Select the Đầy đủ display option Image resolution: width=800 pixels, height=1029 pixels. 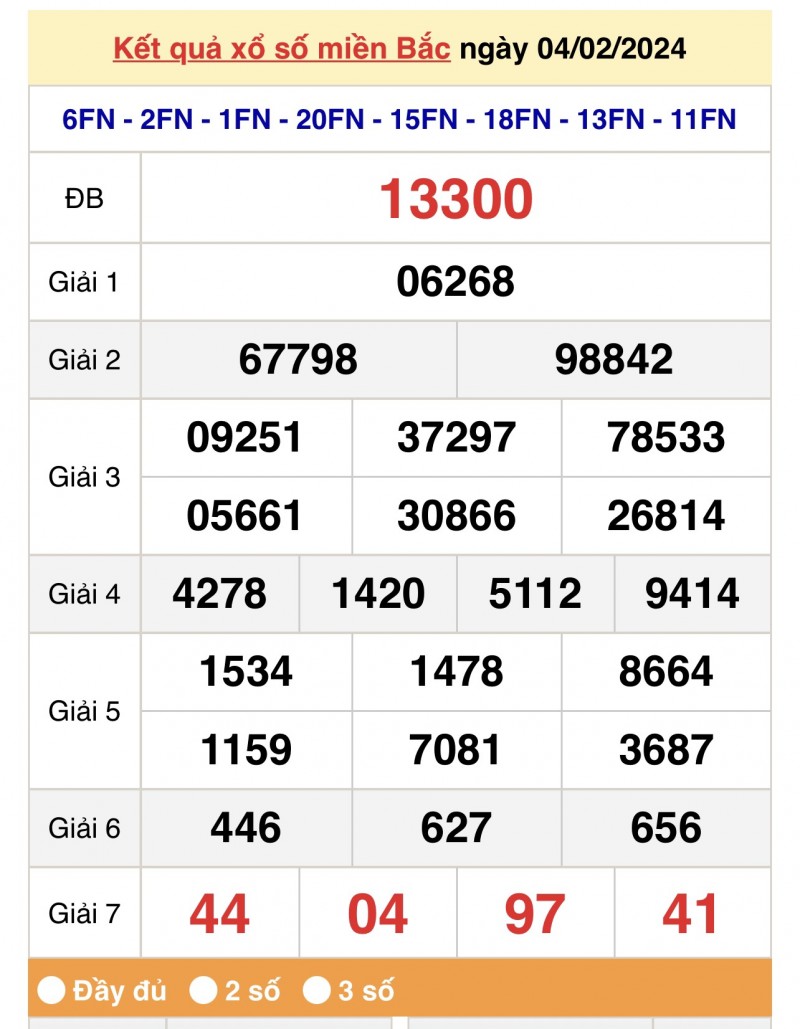(52, 990)
